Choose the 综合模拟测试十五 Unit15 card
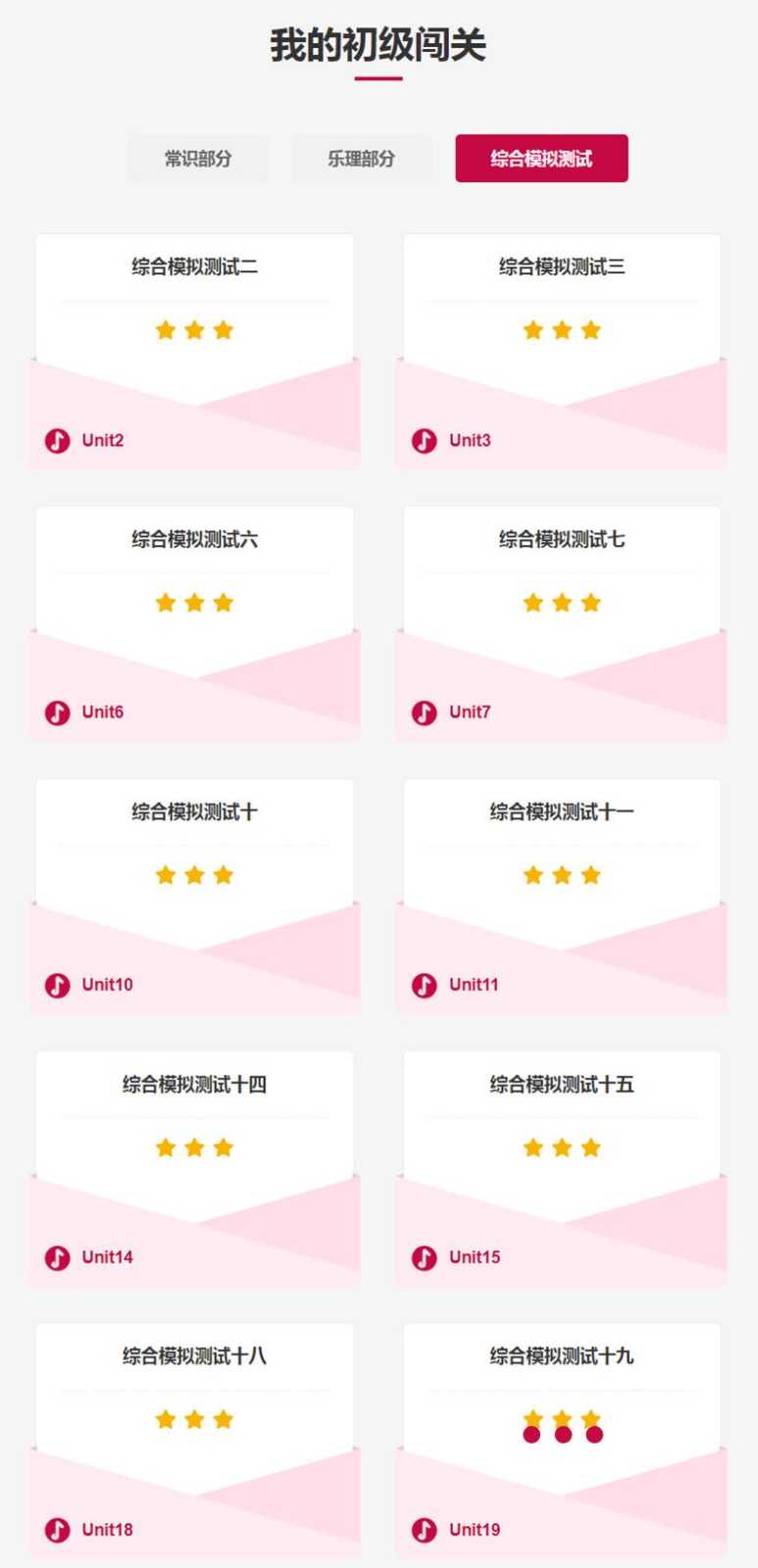758x1568 pixels. point(562,1167)
